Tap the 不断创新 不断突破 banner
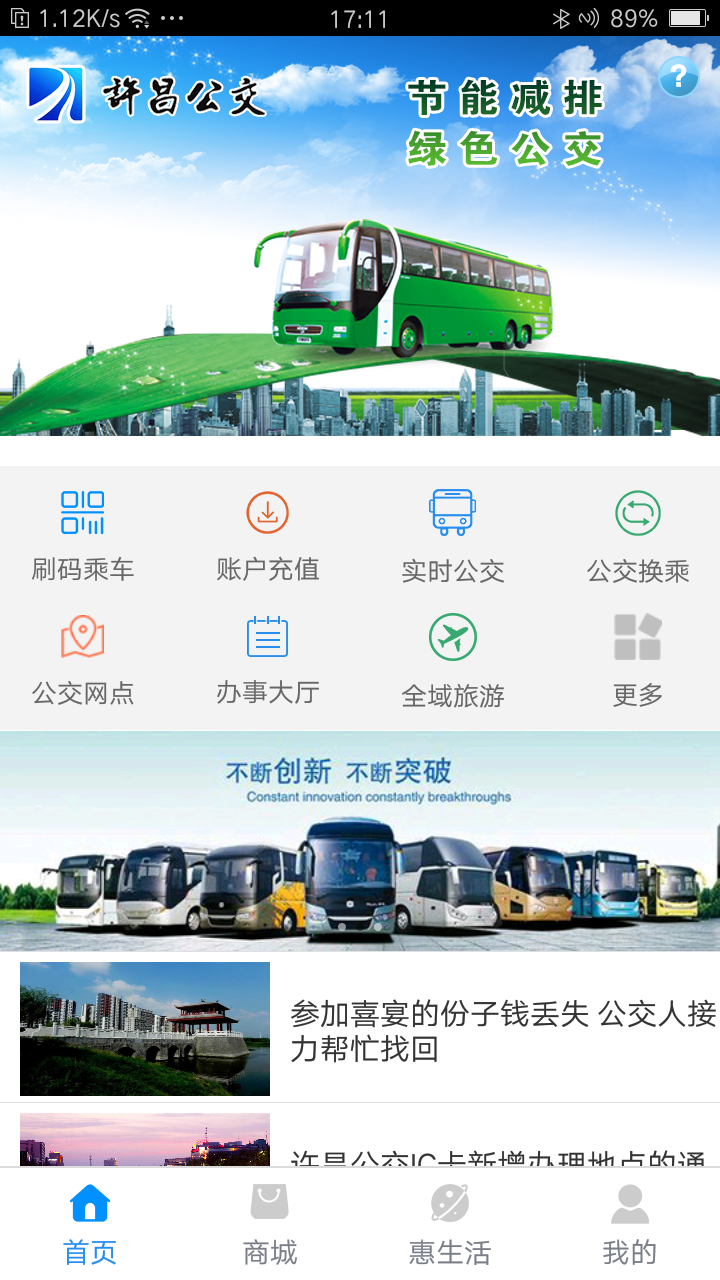 (360, 840)
